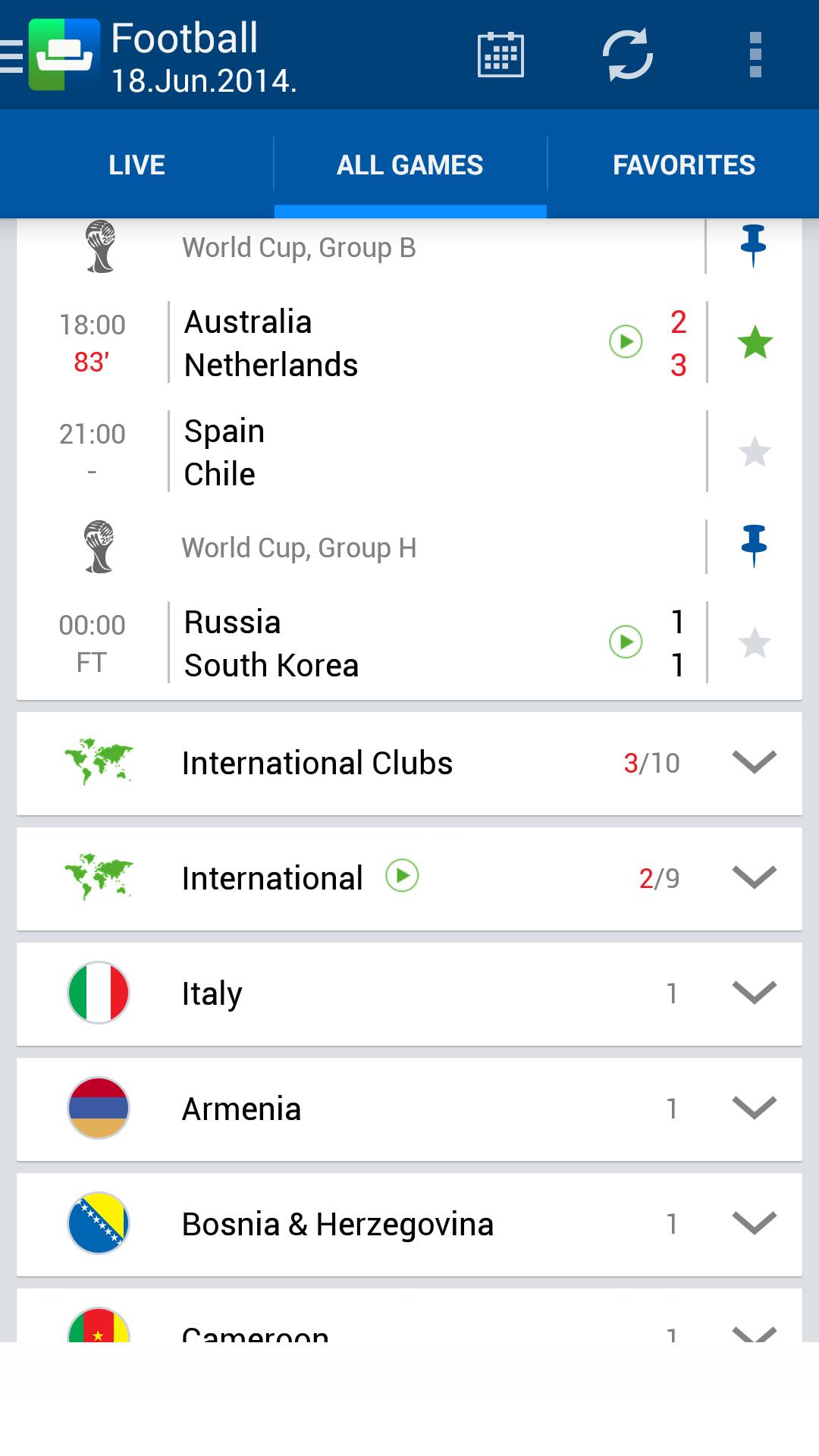Image resolution: width=819 pixels, height=1456 pixels.
Task: Switch to the Favorites tab
Action: pyautogui.click(x=683, y=165)
